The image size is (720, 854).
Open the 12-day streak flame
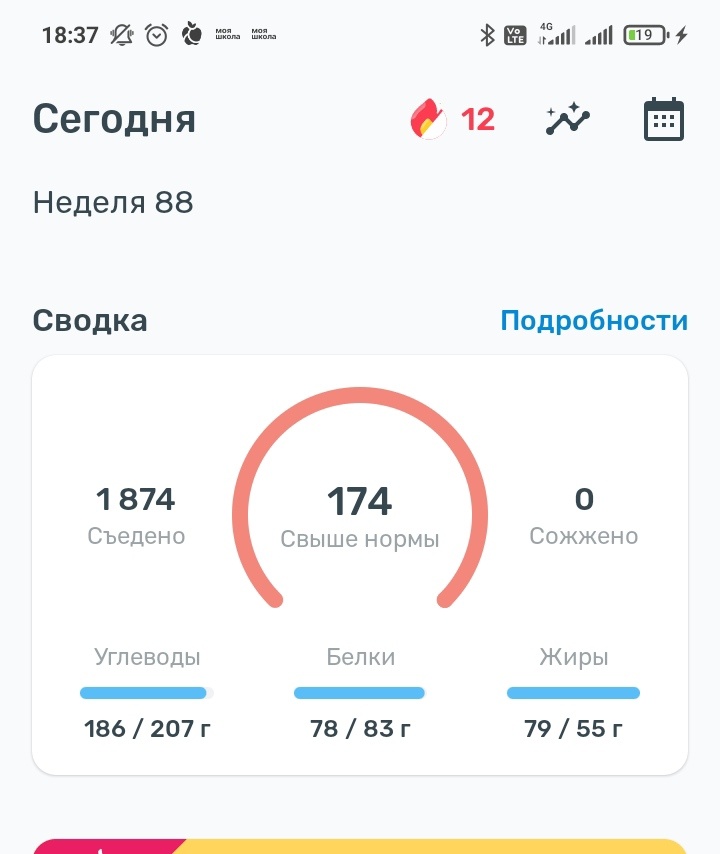453,119
